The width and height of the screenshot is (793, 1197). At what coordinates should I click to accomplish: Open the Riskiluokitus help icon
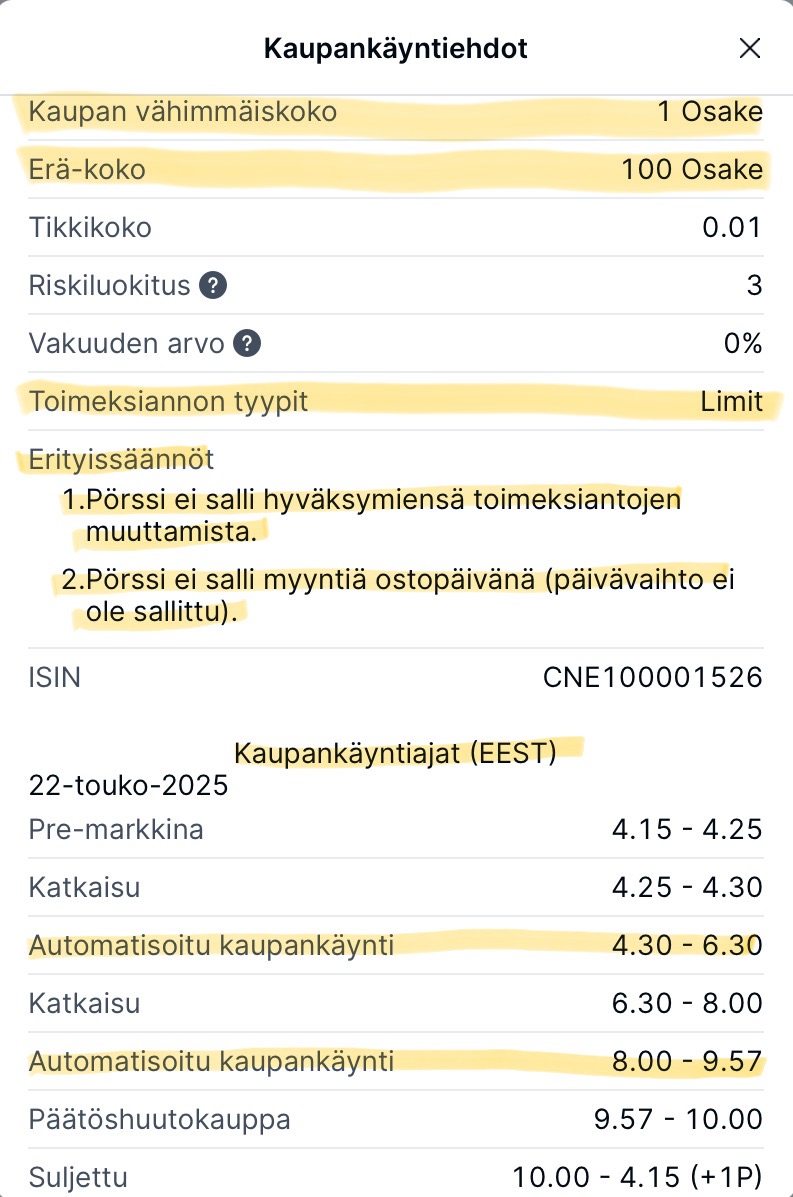tap(213, 286)
